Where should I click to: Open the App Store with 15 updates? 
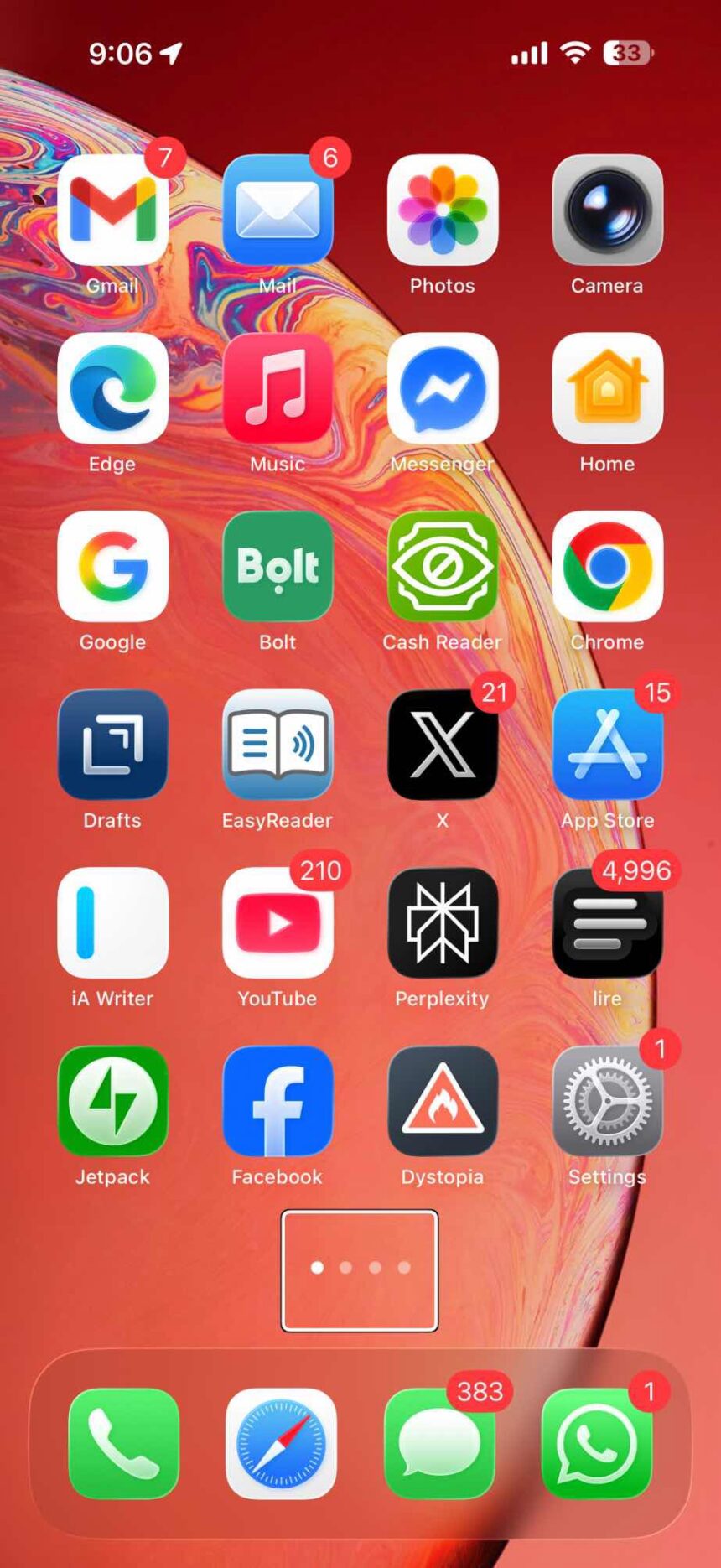point(607,746)
